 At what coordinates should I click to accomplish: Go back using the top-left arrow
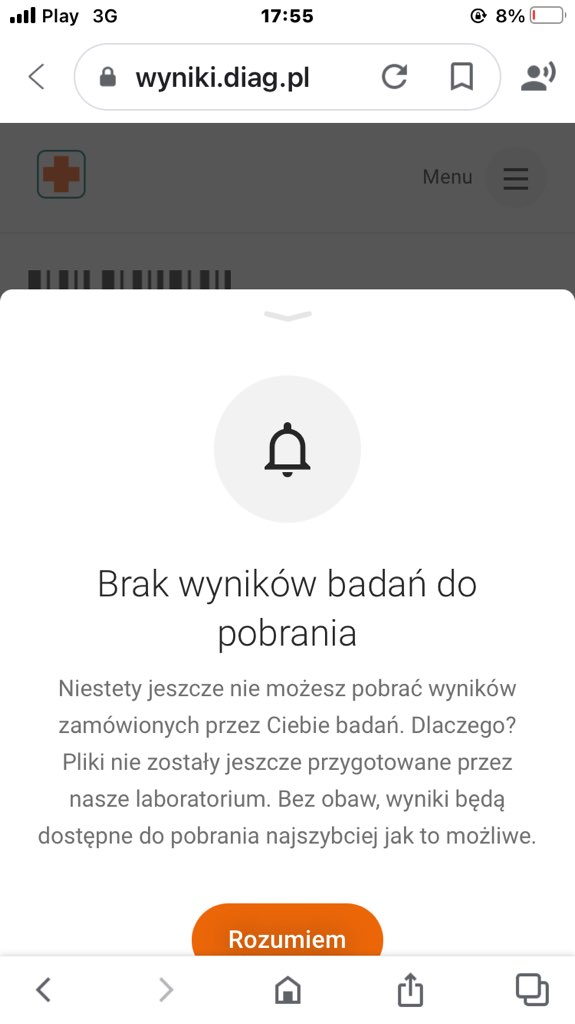click(x=37, y=77)
